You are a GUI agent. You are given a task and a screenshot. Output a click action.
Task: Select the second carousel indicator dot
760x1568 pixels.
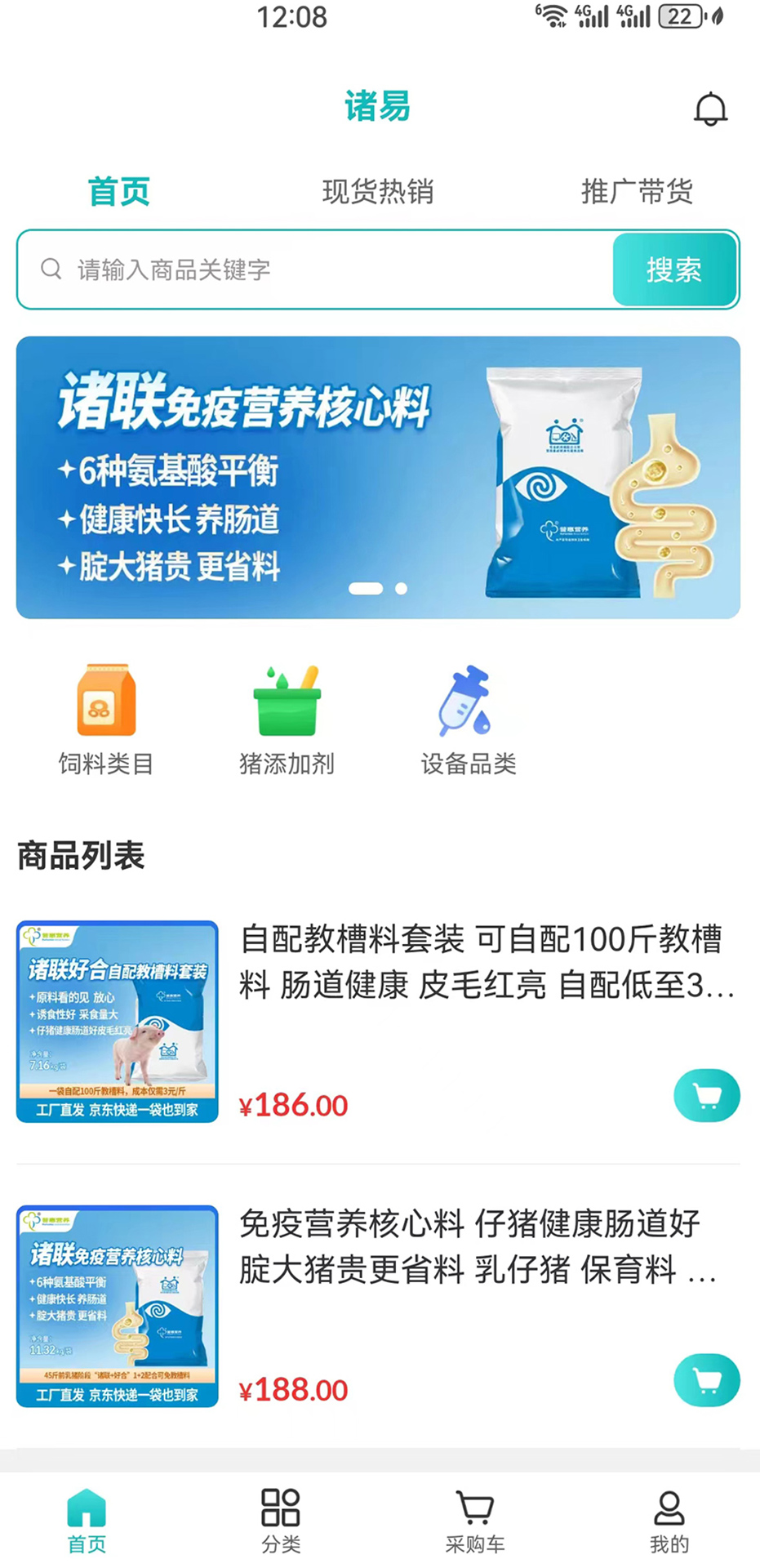[x=401, y=587]
